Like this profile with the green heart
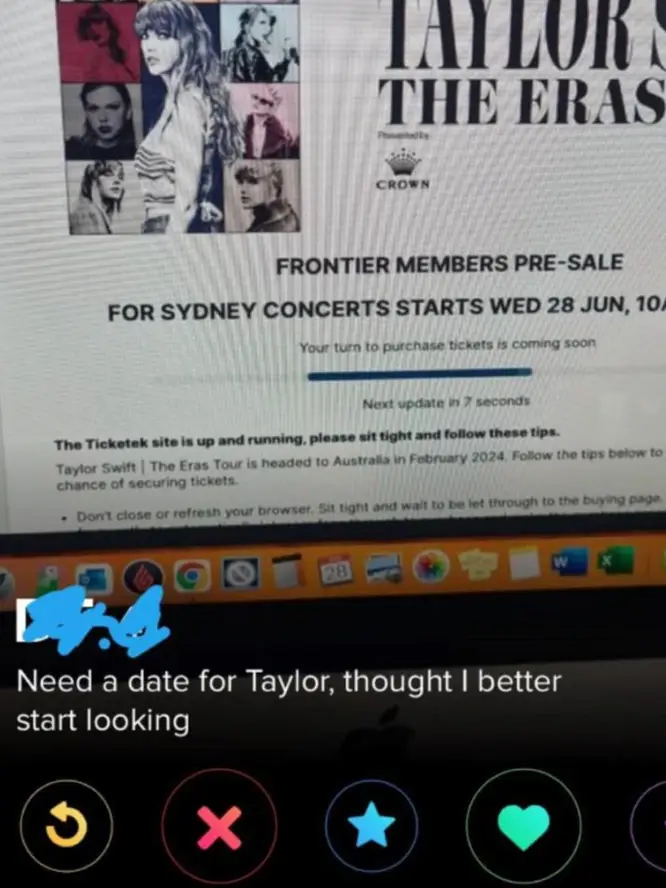This screenshot has width=666, height=888. pyautogui.click(x=525, y=827)
